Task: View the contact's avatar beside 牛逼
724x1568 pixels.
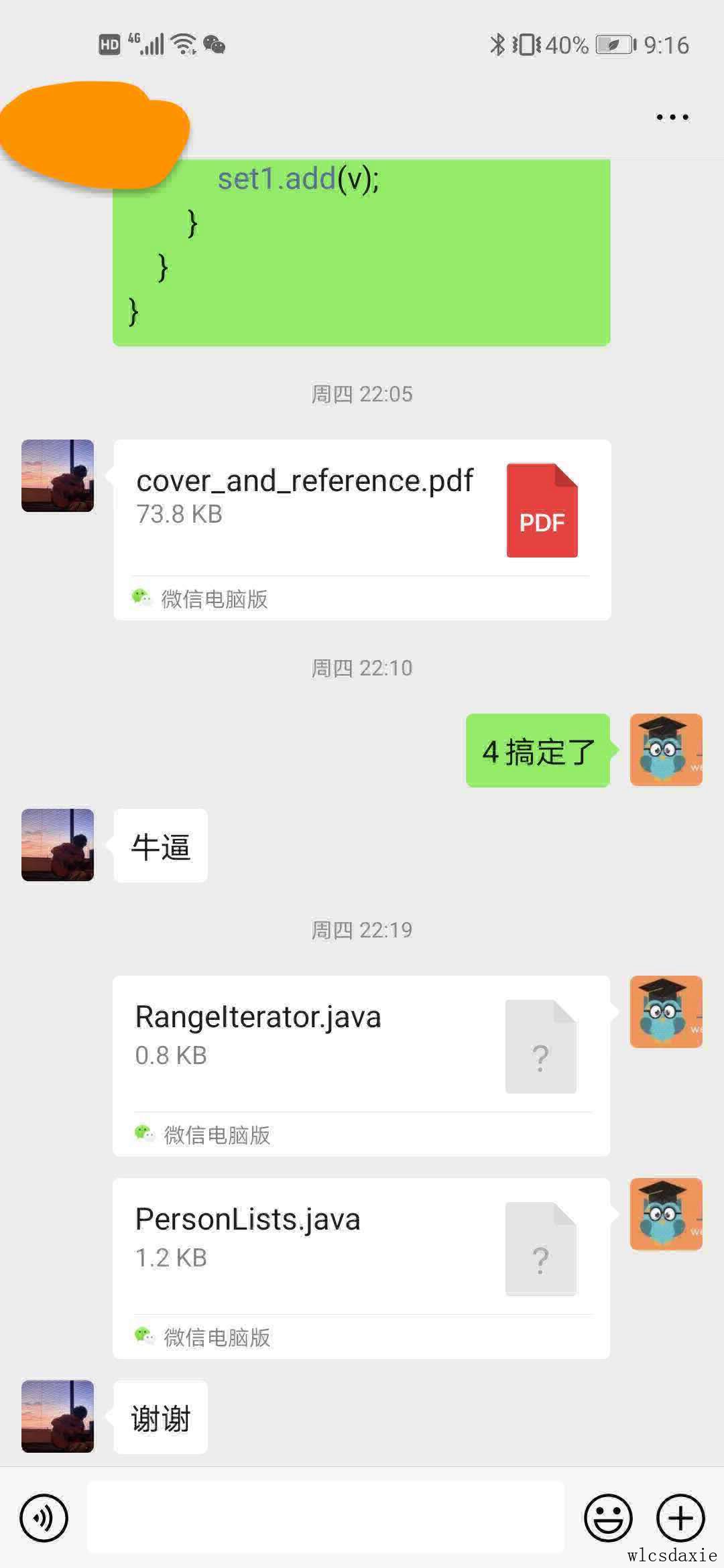Action: click(x=58, y=844)
